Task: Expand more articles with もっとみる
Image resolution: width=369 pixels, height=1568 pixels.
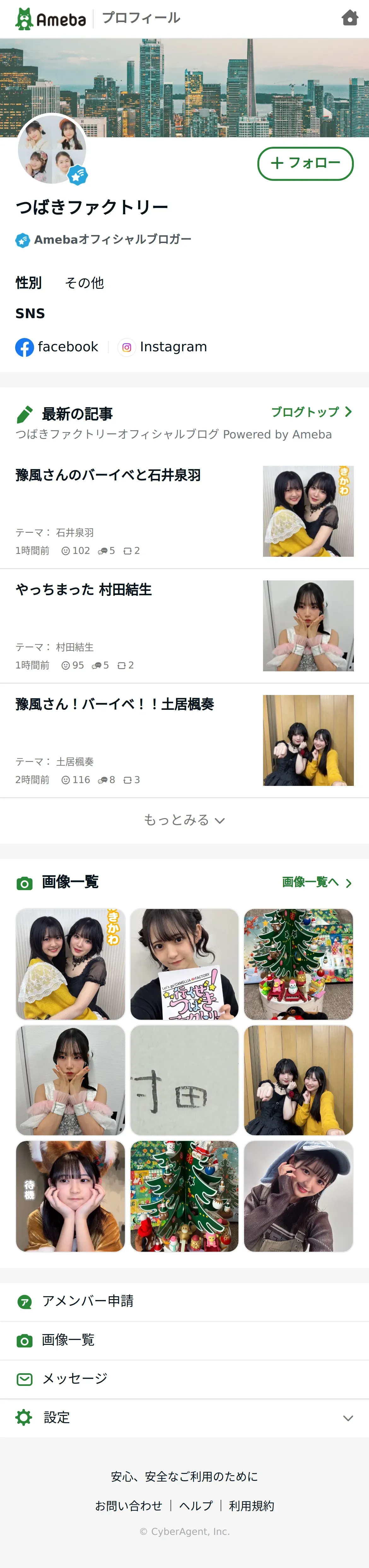Action: pos(184,820)
